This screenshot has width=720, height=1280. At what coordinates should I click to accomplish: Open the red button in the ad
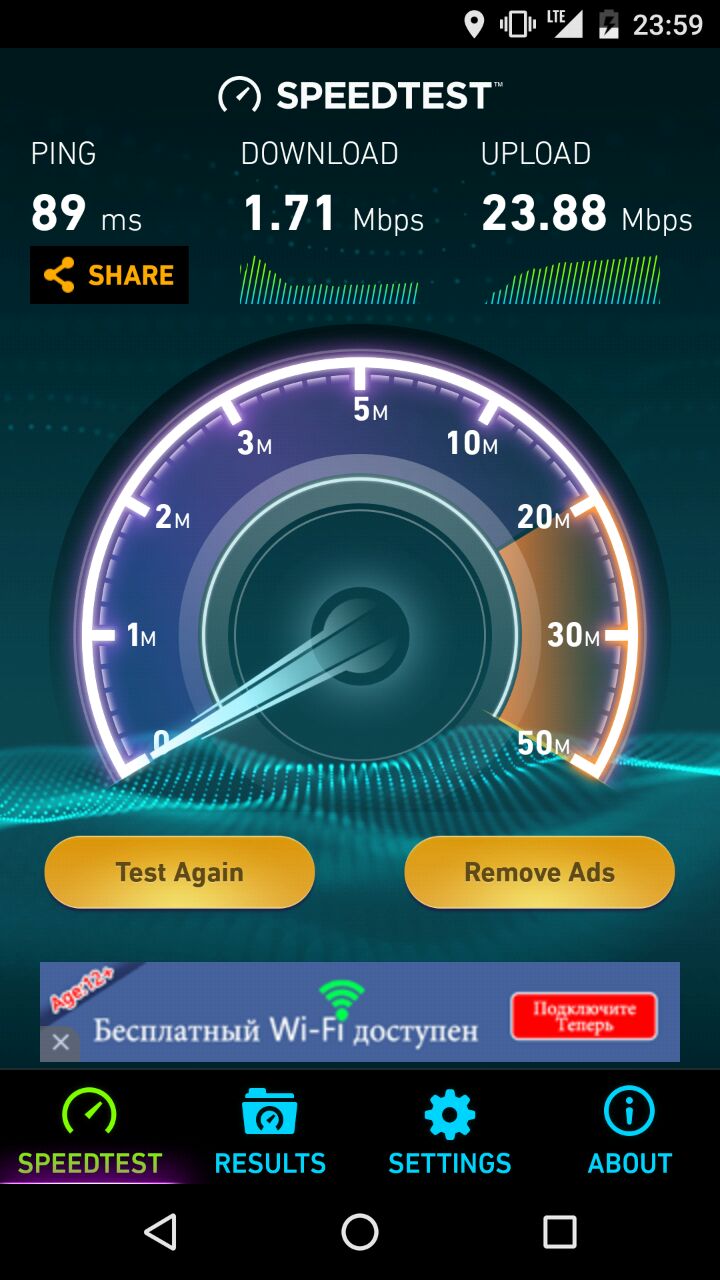coord(584,1016)
